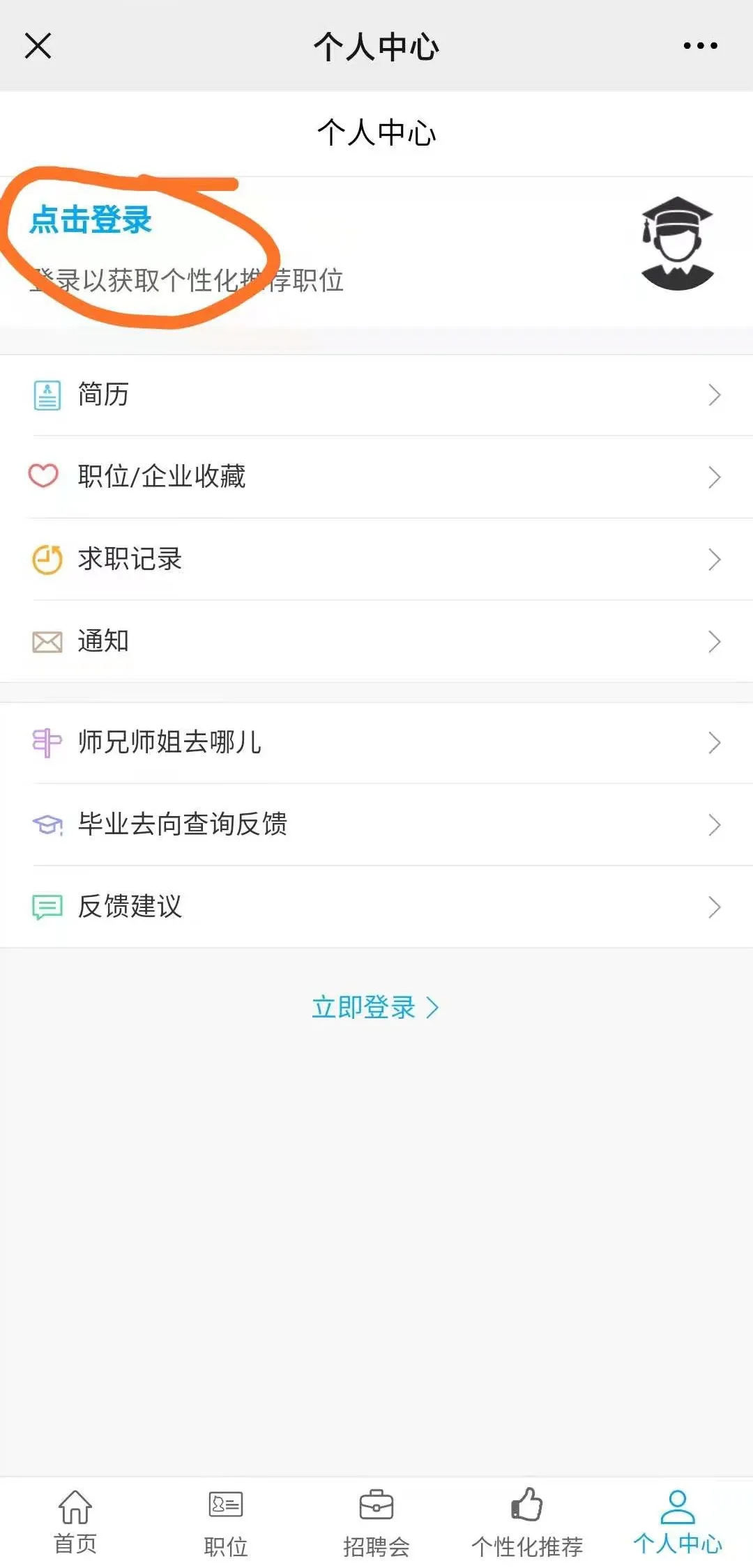The image size is (753, 1568).
Task: Open 反馈建议 row
Action: [x=376, y=907]
